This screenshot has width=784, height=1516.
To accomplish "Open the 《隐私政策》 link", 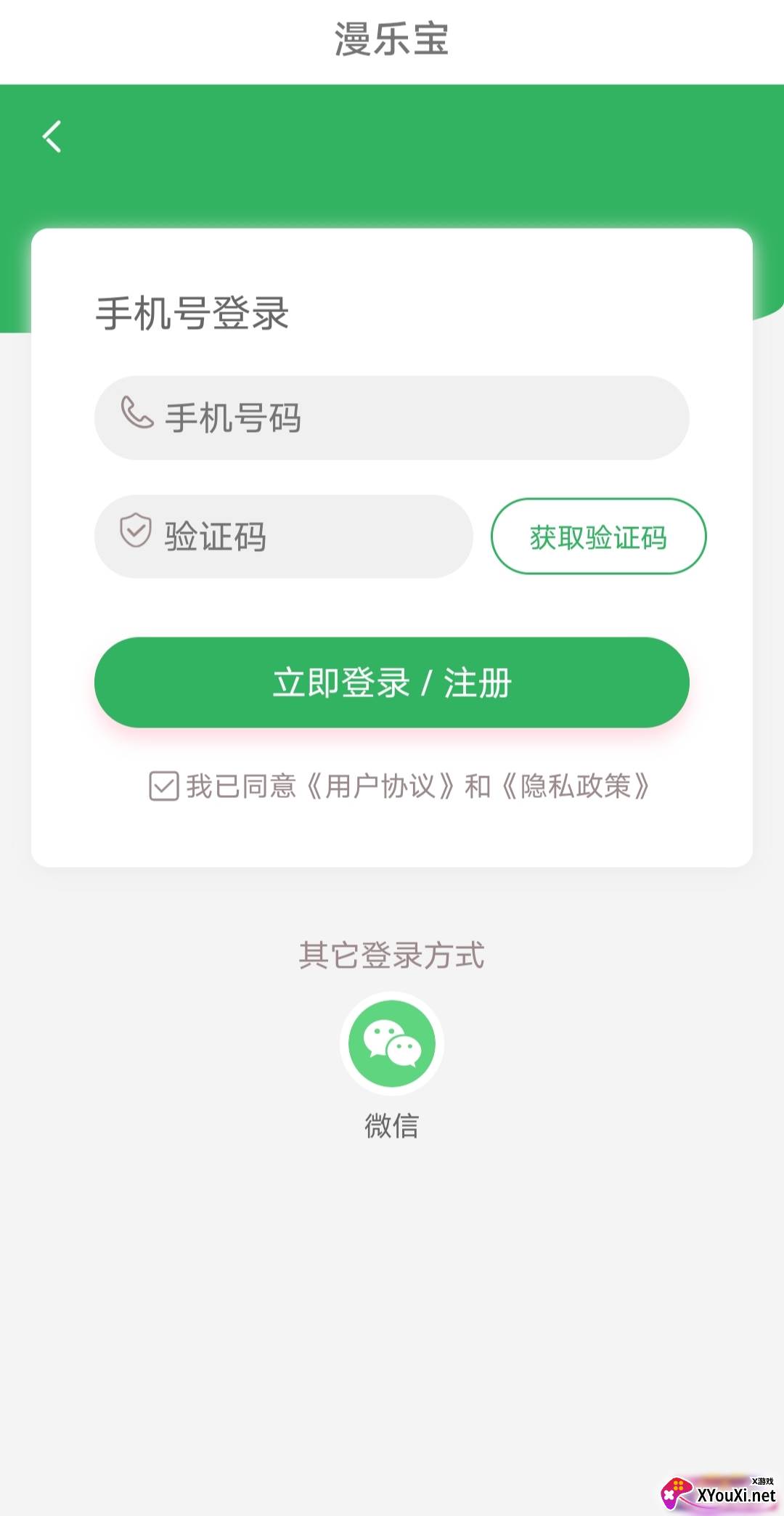I will tap(576, 786).
